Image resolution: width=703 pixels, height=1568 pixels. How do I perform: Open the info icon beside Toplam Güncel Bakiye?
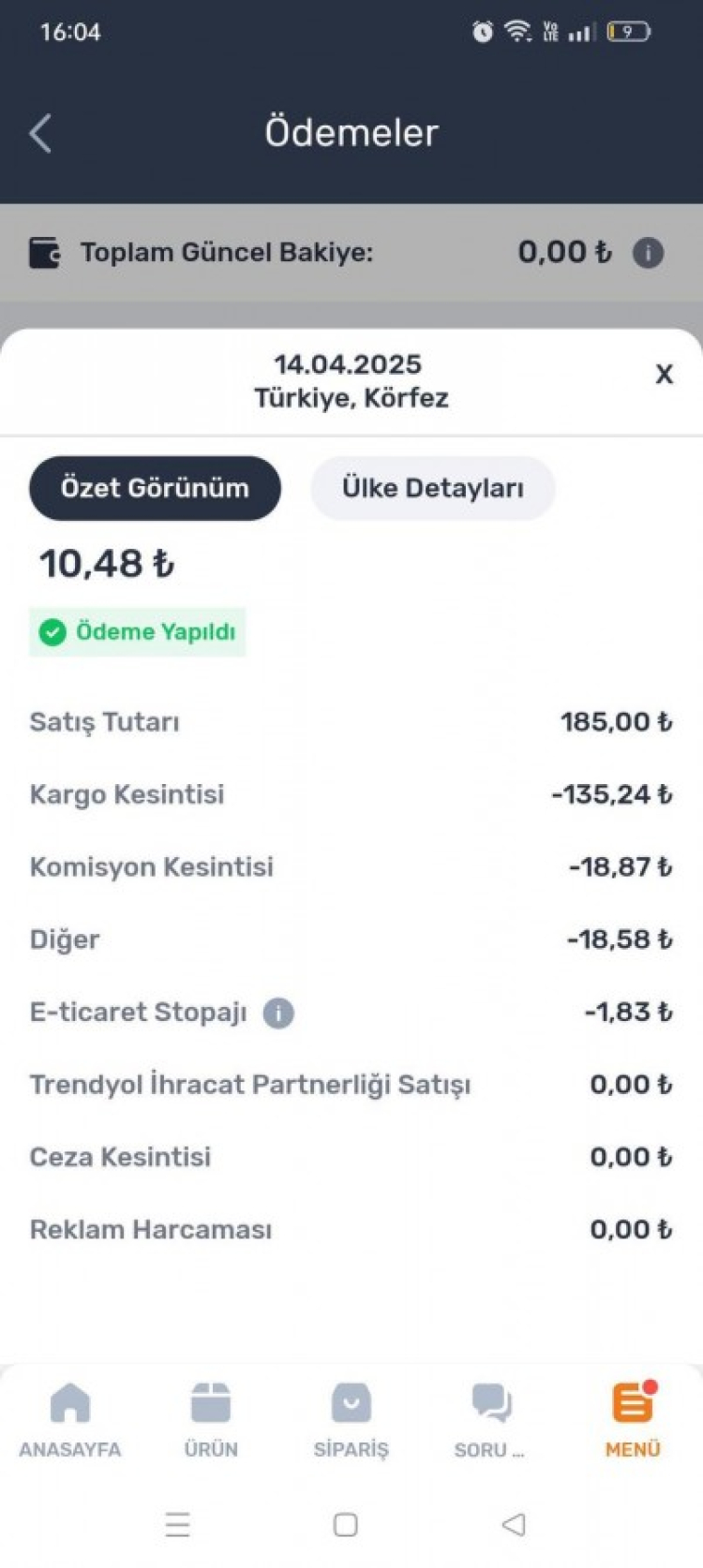648,252
